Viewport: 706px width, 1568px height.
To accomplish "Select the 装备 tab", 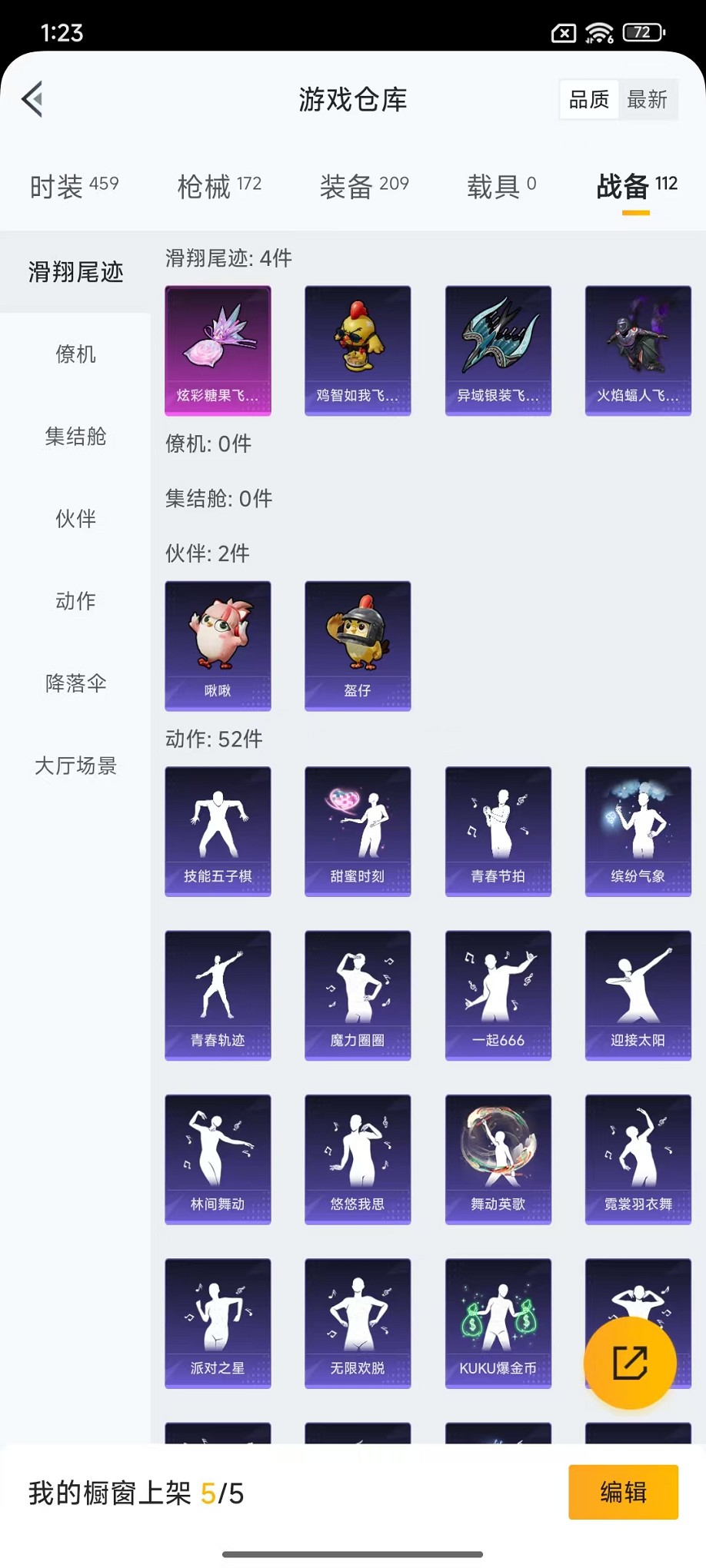I will click(364, 186).
